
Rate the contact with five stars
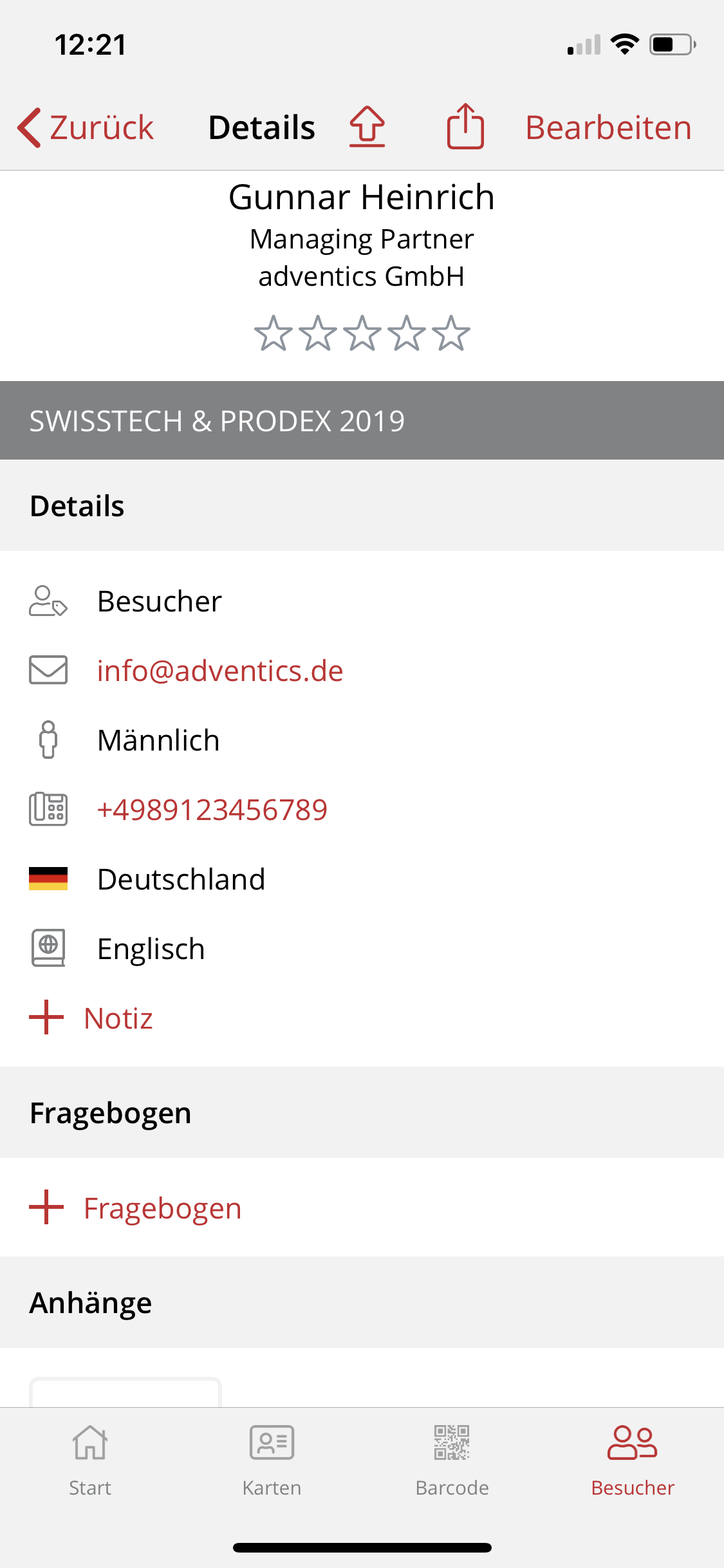451,333
